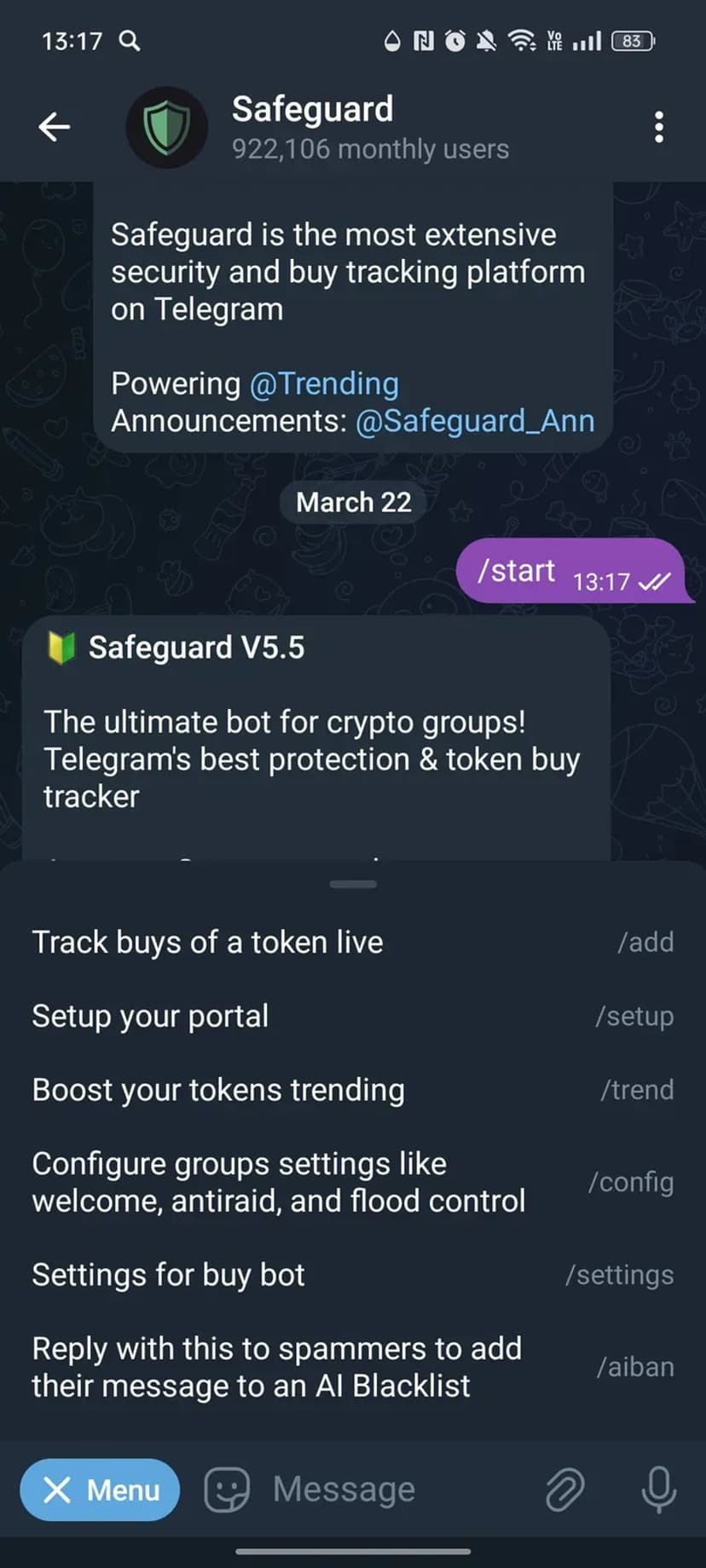Attach a file with the paperclip
The image size is (706, 1568).
564,1490
